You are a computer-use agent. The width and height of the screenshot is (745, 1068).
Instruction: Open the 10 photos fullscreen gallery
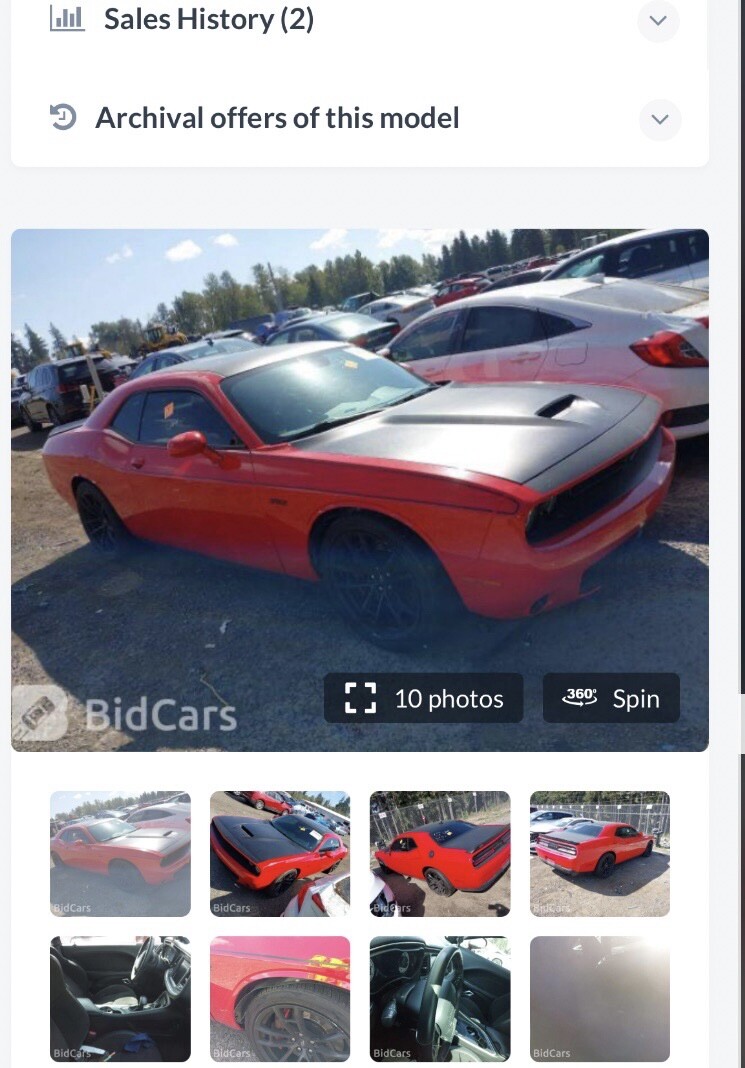click(x=423, y=698)
